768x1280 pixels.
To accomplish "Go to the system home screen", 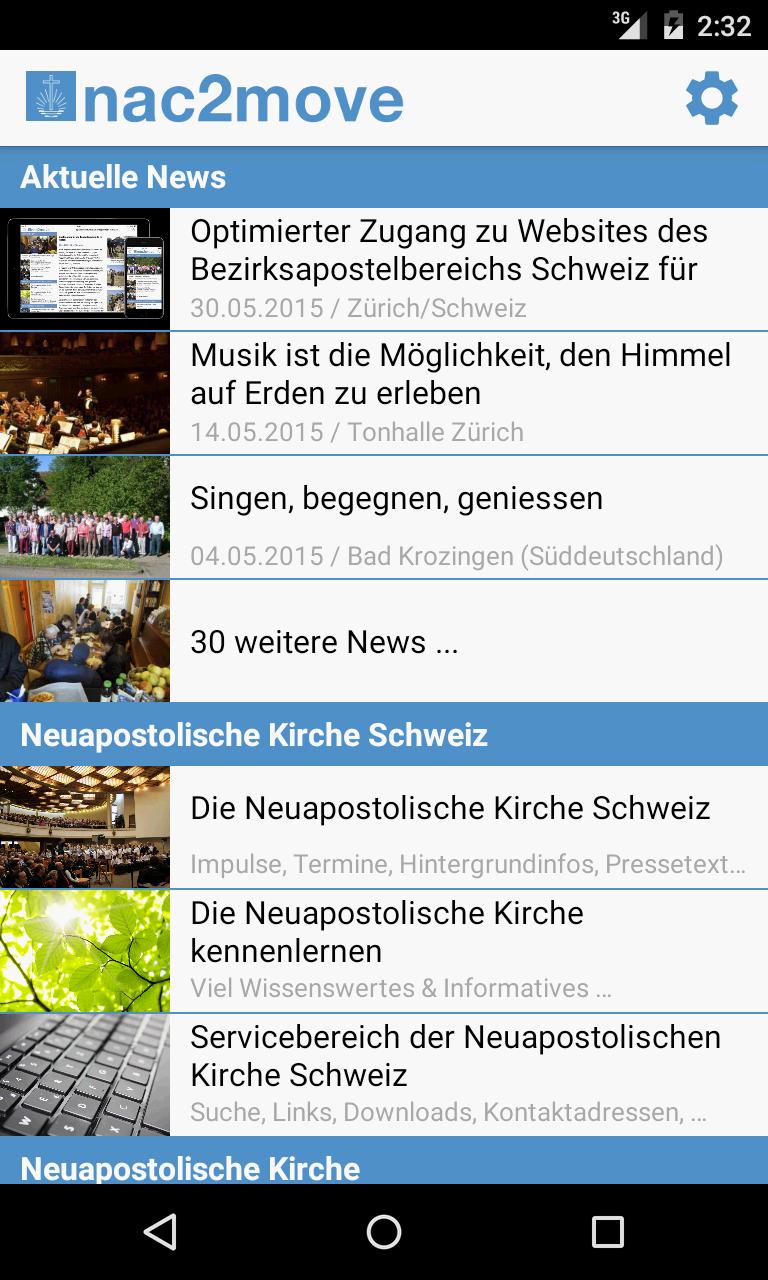I will coord(384,1232).
